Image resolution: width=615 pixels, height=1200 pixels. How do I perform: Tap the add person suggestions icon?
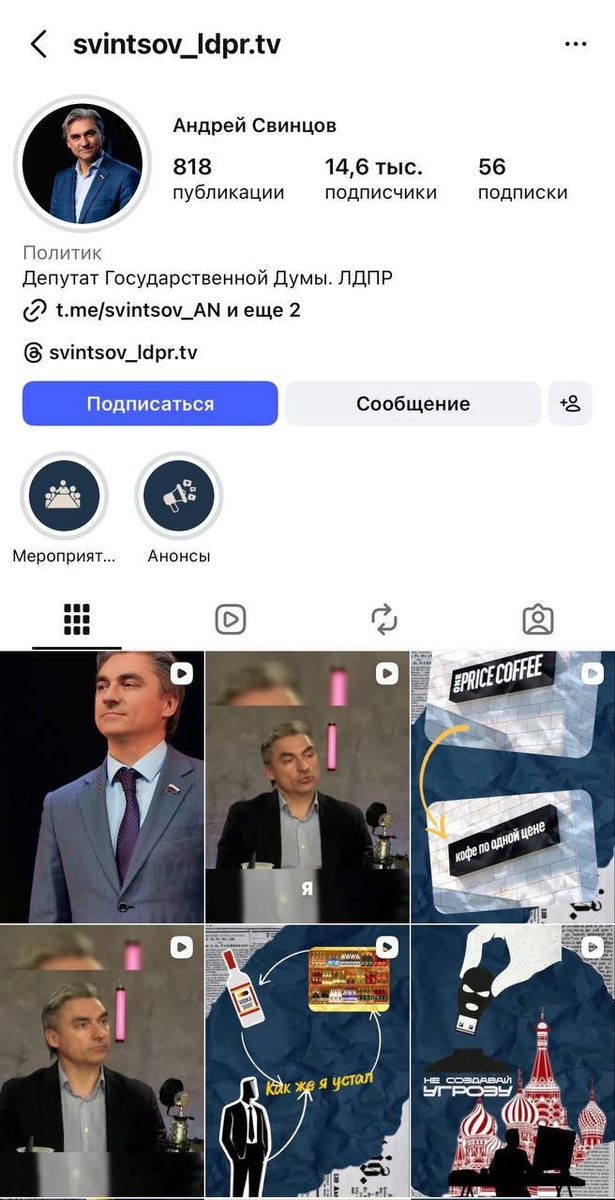tap(570, 404)
